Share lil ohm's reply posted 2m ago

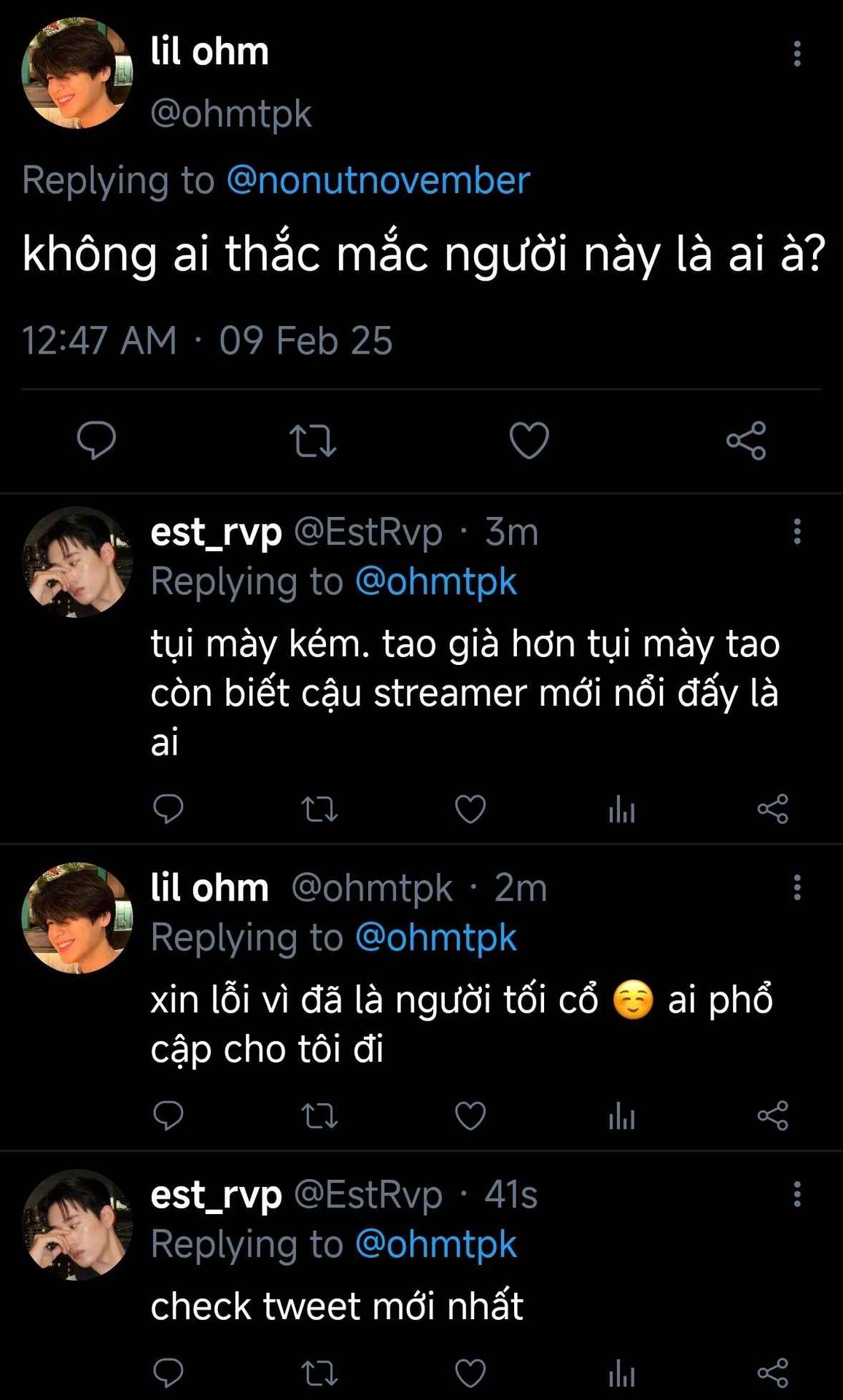pyautogui.click(x=773, y=1116)
